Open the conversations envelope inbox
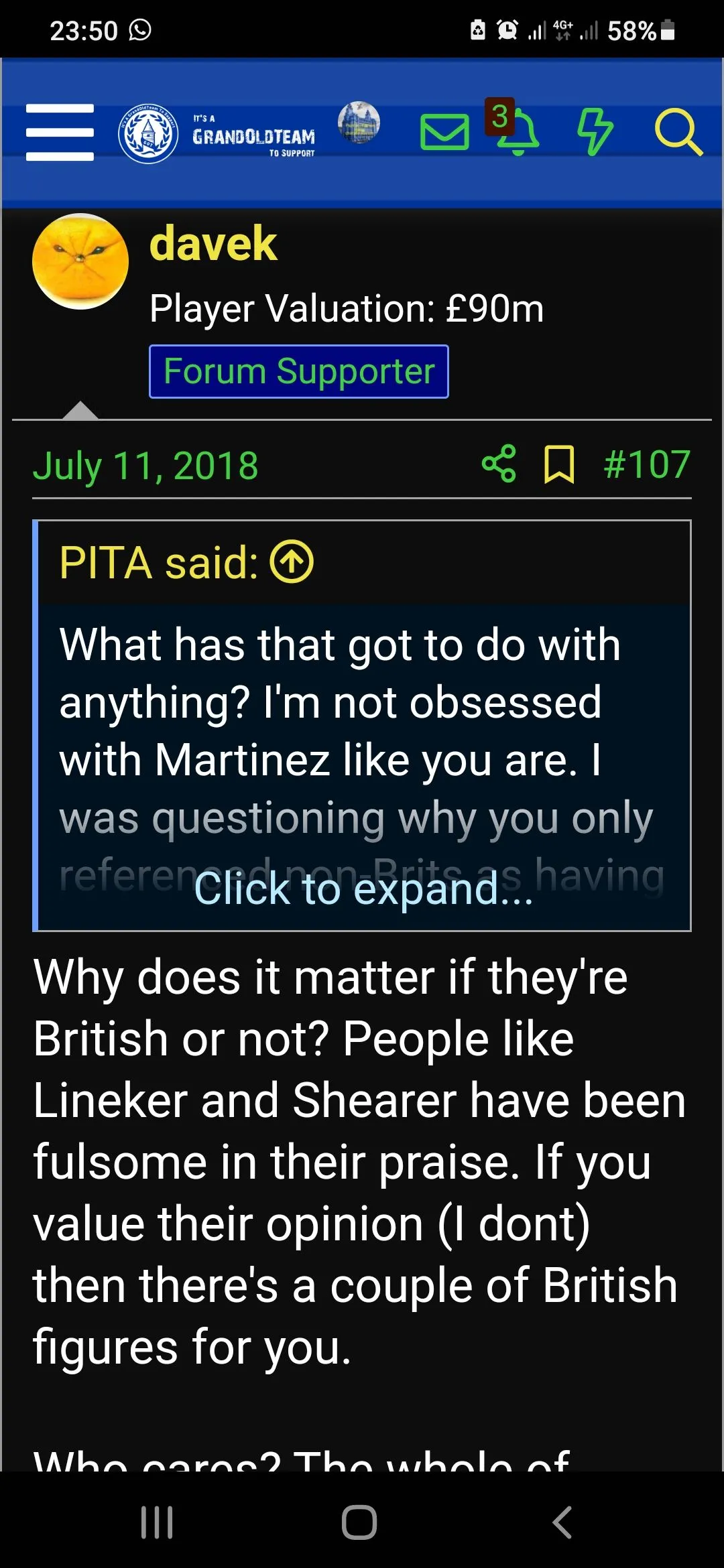Screen dimensions: 724x1568 tap(444, 132)
